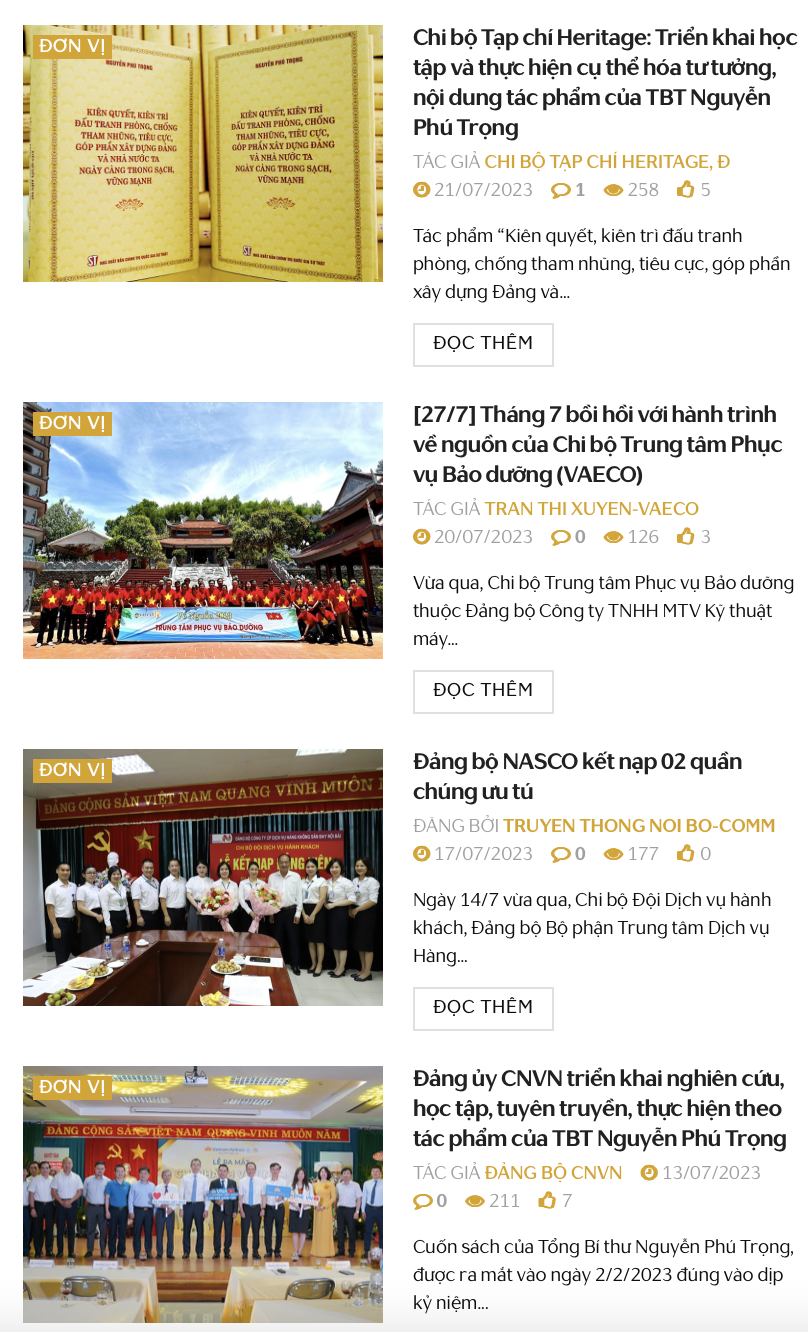
Task: Like the Tháng 7 bồi hồi VAECO article
Action: (x=693, y=537)
